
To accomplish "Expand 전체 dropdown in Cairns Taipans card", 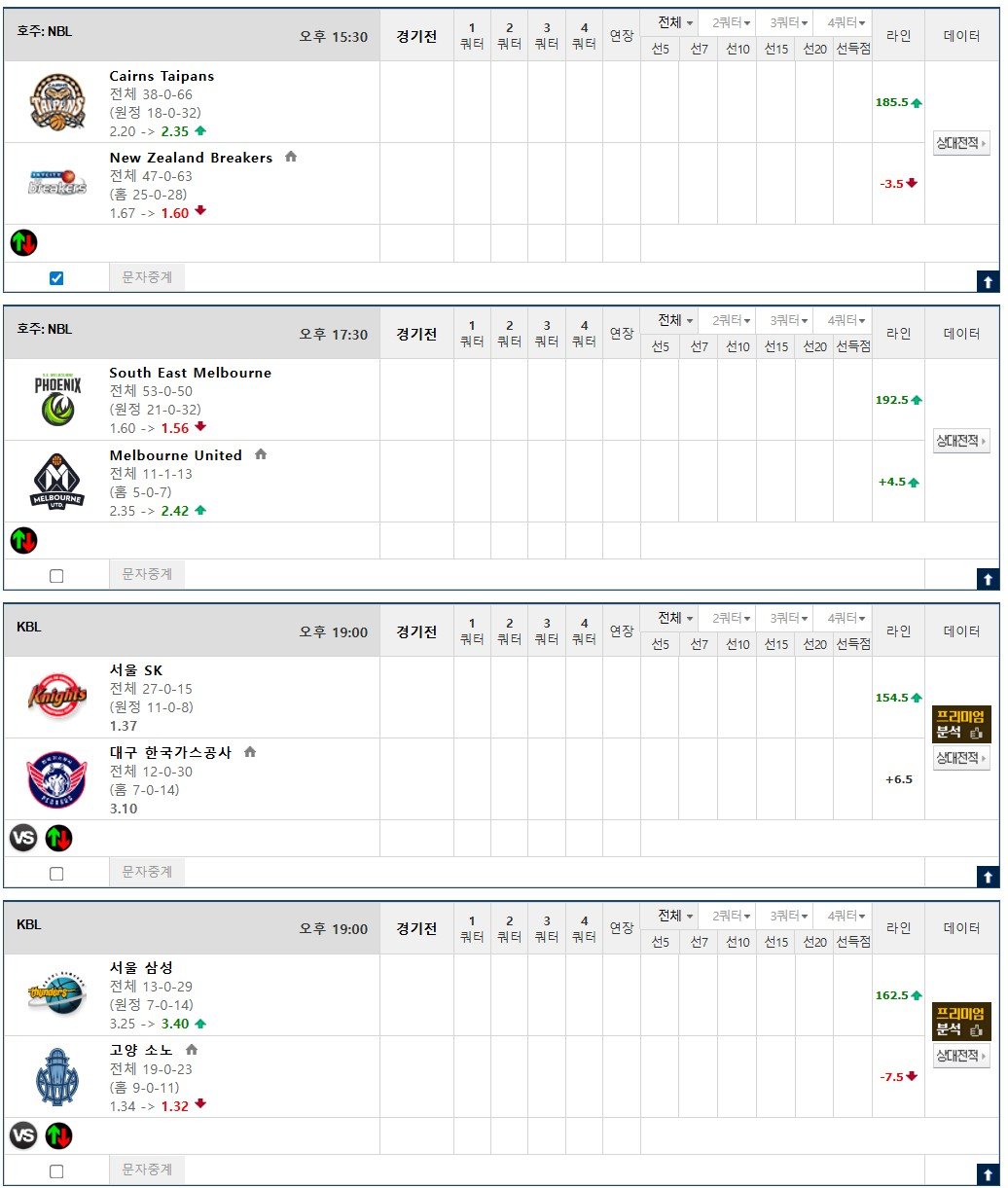I will (675, 22).
